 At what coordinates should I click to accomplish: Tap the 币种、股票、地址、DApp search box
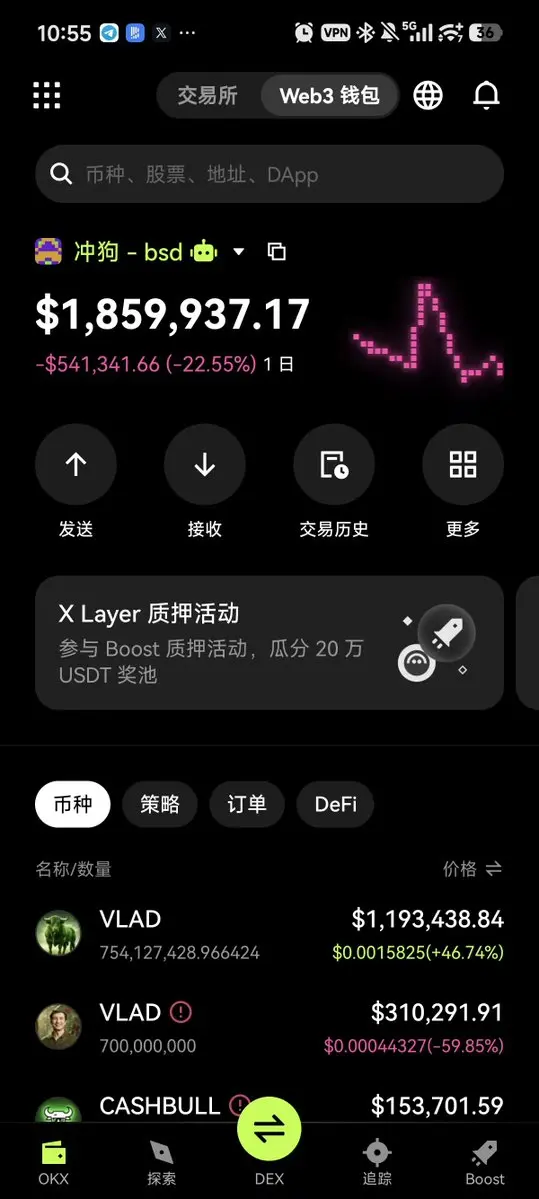[x=269, y=174]
